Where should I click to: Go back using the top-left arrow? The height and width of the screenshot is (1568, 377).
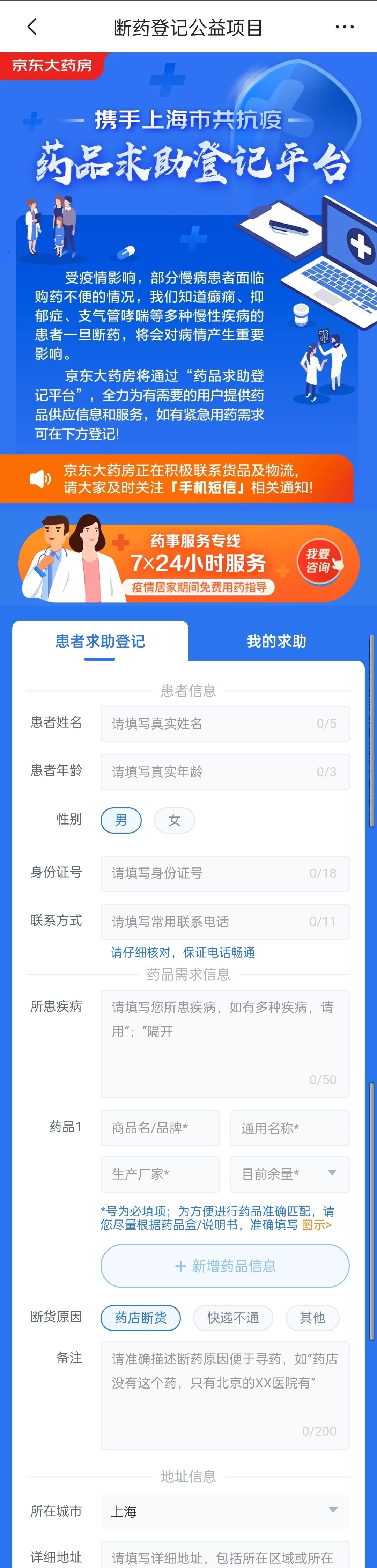pyautogui.click(x=32, y=27)
